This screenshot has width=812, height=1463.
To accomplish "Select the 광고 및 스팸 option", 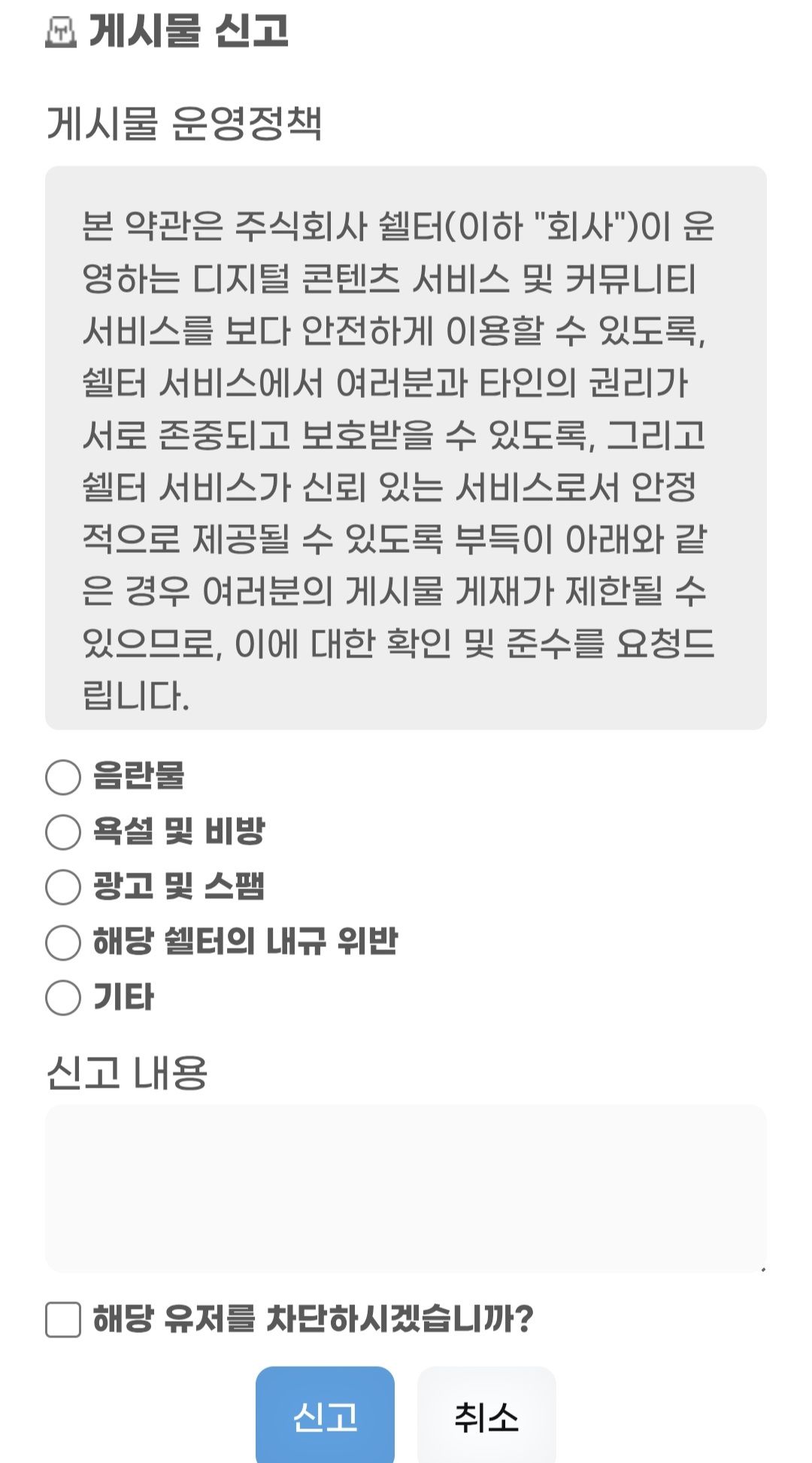I will click(x=63, y=887).
